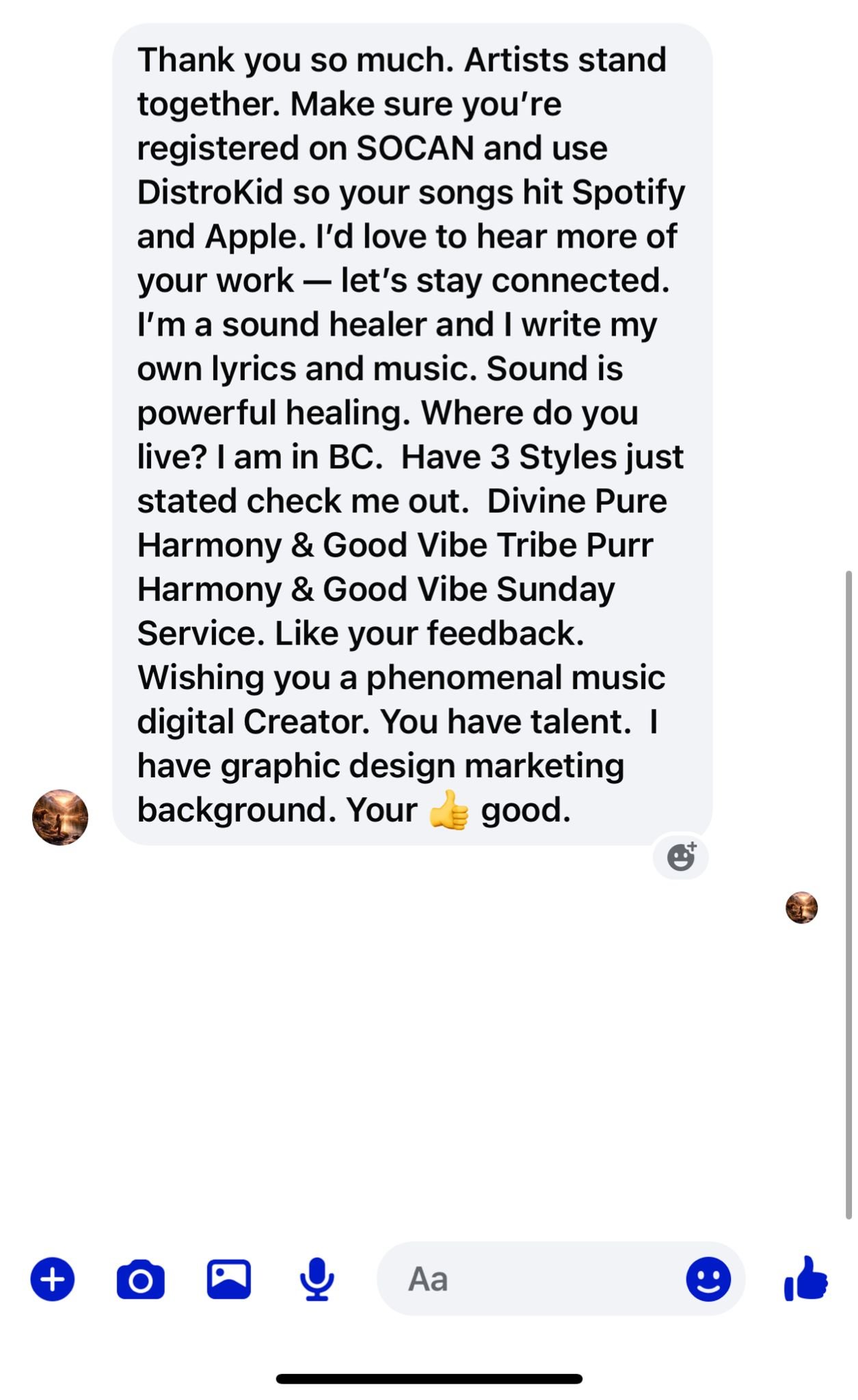Open sender's profile picture beside message
This screenshot has height=1400, width=858.
point(60,817)
